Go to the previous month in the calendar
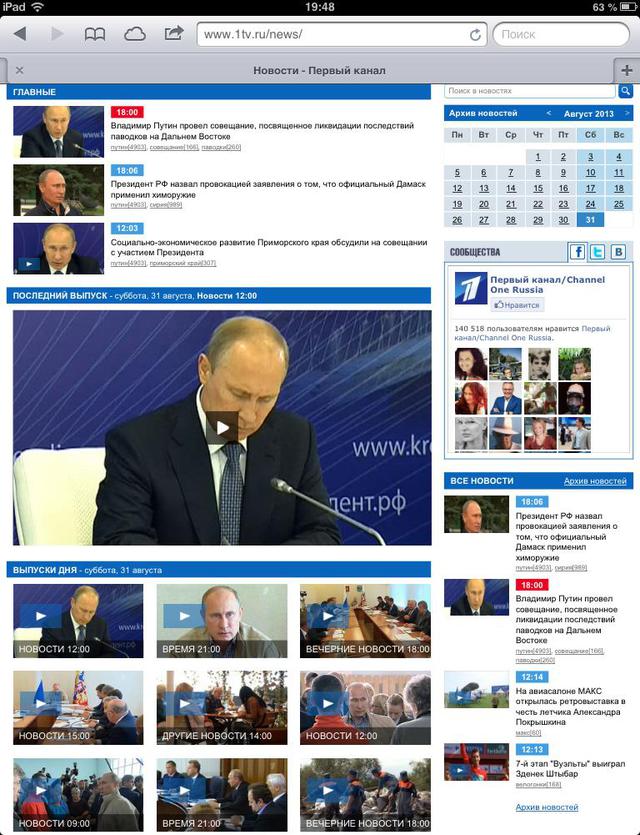640x835 pixels. pos(548,114)
